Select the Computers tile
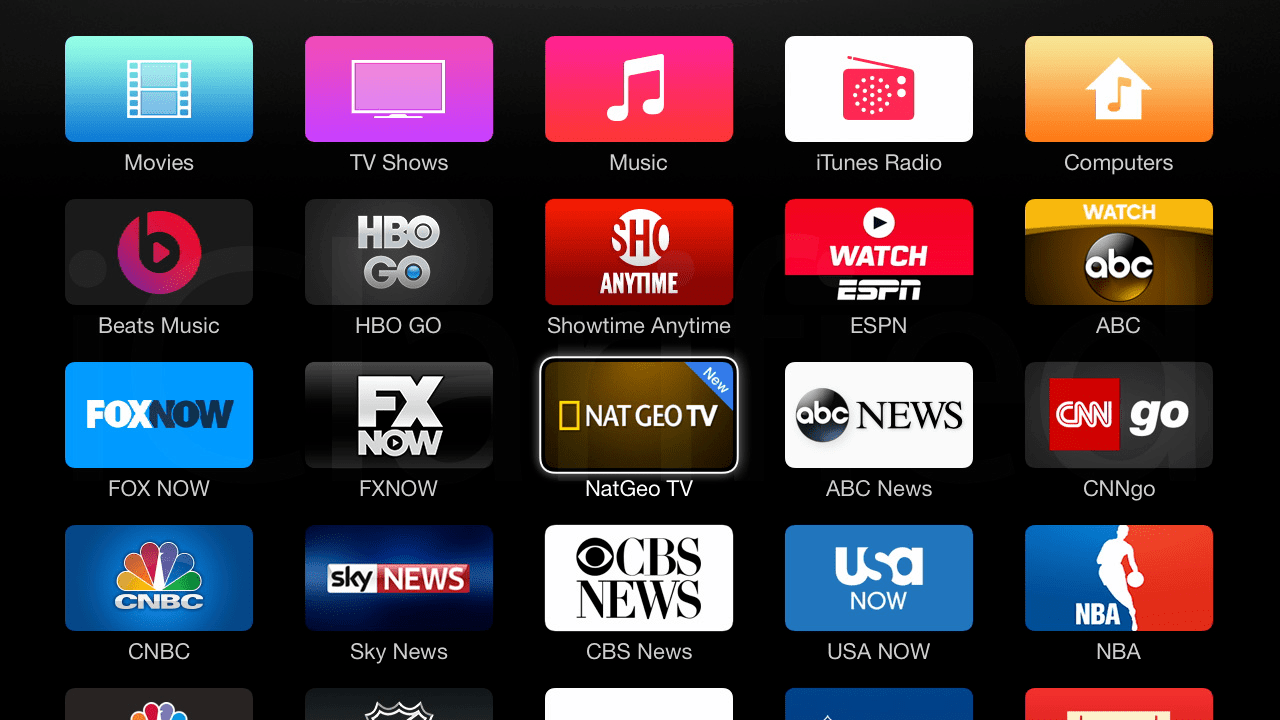Viewport: 1280px width, 720px height. click(x=1119, y=89)
